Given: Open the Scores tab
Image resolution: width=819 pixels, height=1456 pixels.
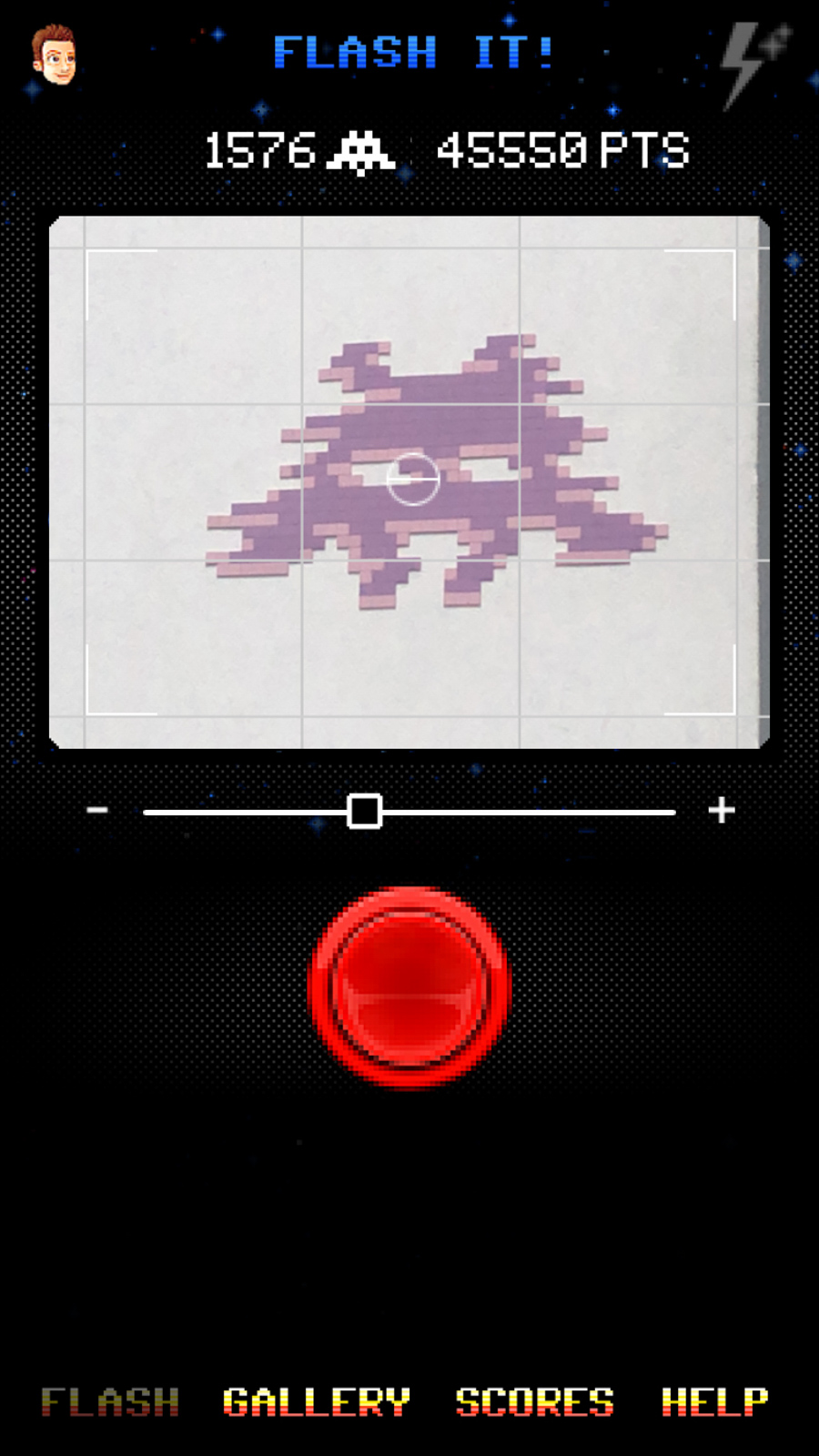Looking at the screenshot, I should coord(535,1401).
